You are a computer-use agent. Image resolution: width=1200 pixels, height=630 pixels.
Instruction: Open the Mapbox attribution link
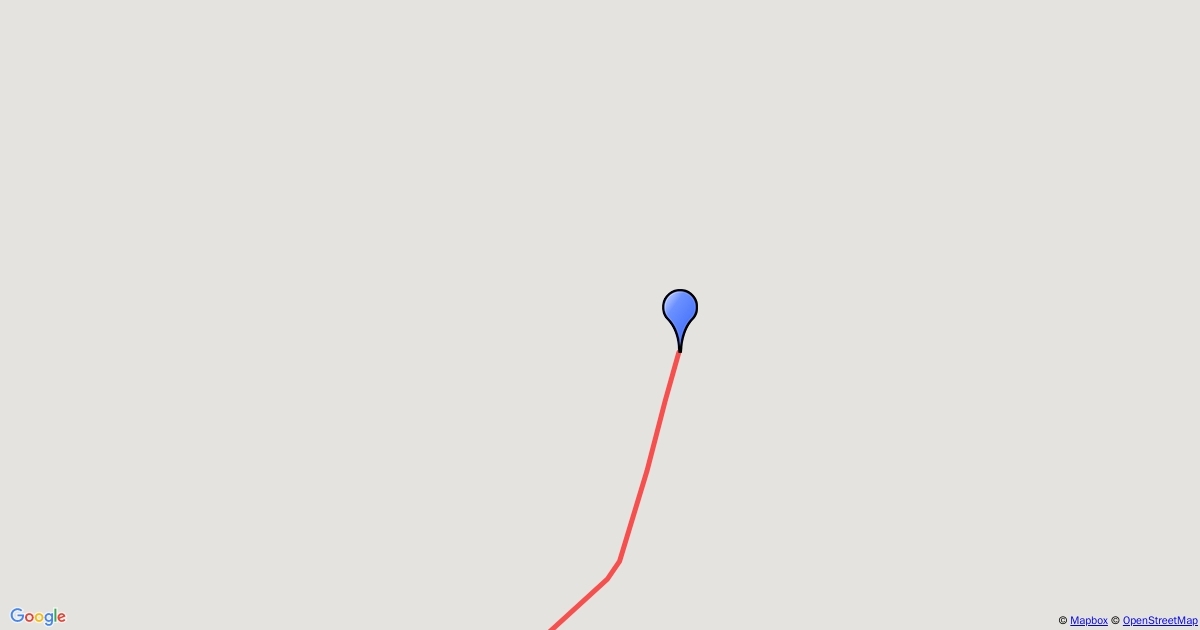pyautogui.click(x=1088, y=621)
